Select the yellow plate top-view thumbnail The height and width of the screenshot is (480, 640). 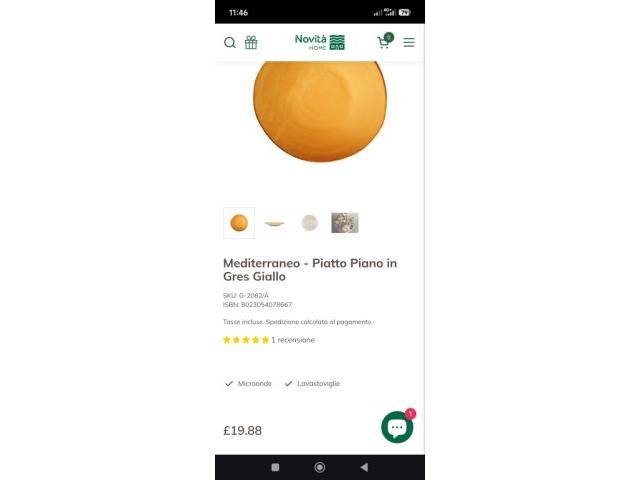click(x=239, y=223)
